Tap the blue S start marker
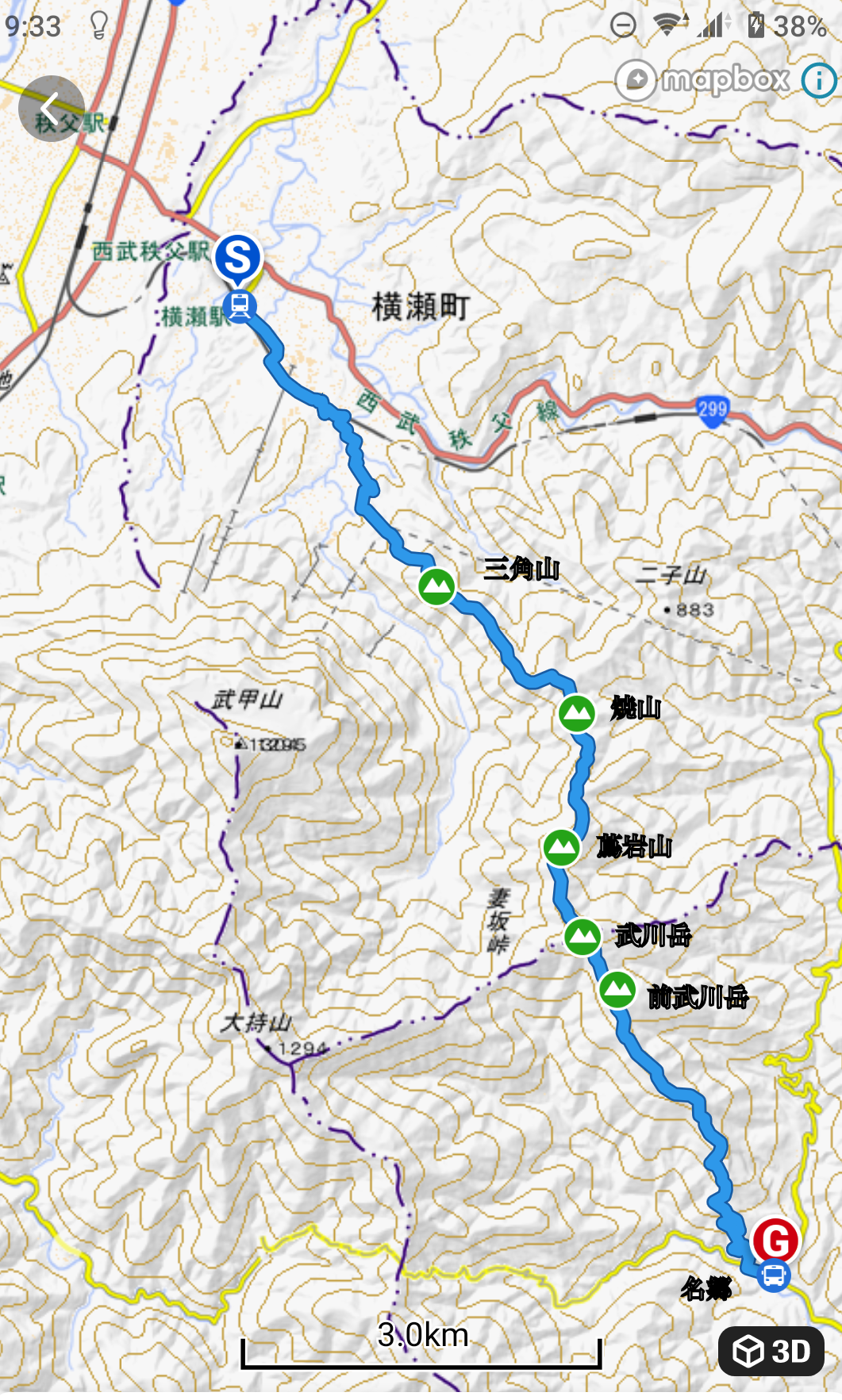The image size is (842, 1400). [237, 258]
